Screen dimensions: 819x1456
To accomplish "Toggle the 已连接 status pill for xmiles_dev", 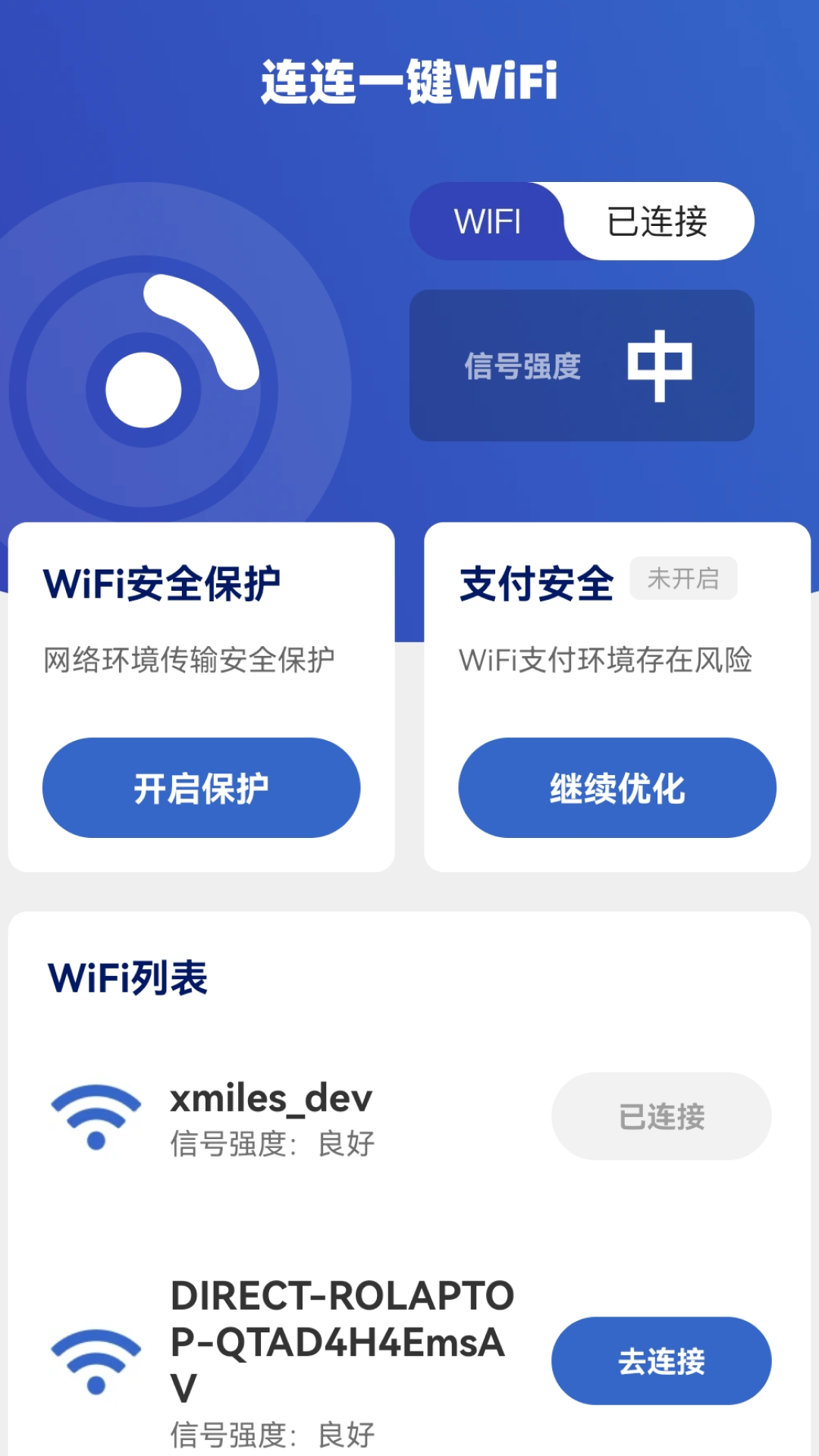I will pyautogui.click(x=661, y=1115).
